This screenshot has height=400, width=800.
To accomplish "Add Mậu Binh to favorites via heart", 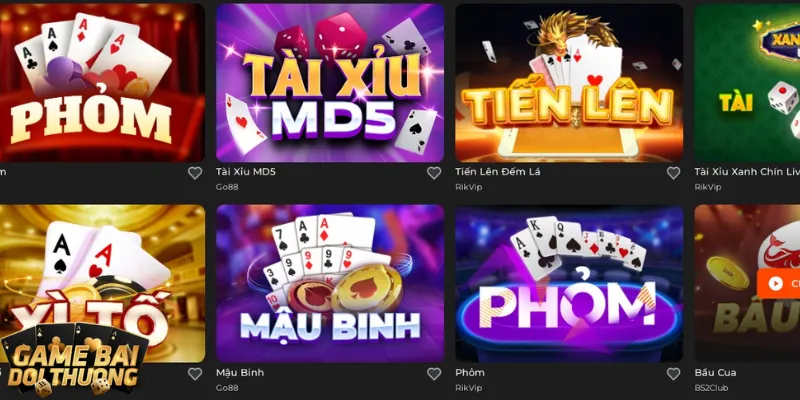I will [434, 374].
